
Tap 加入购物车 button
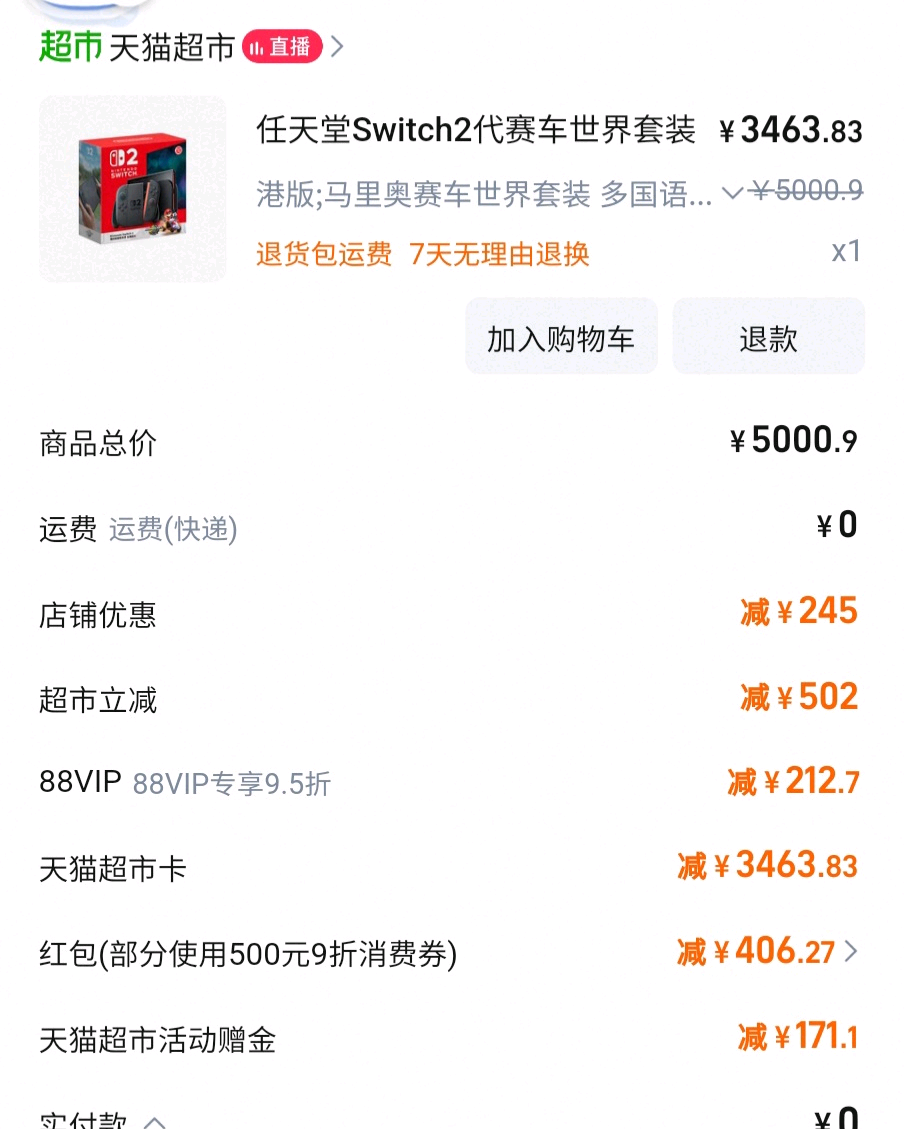point(560,338)
